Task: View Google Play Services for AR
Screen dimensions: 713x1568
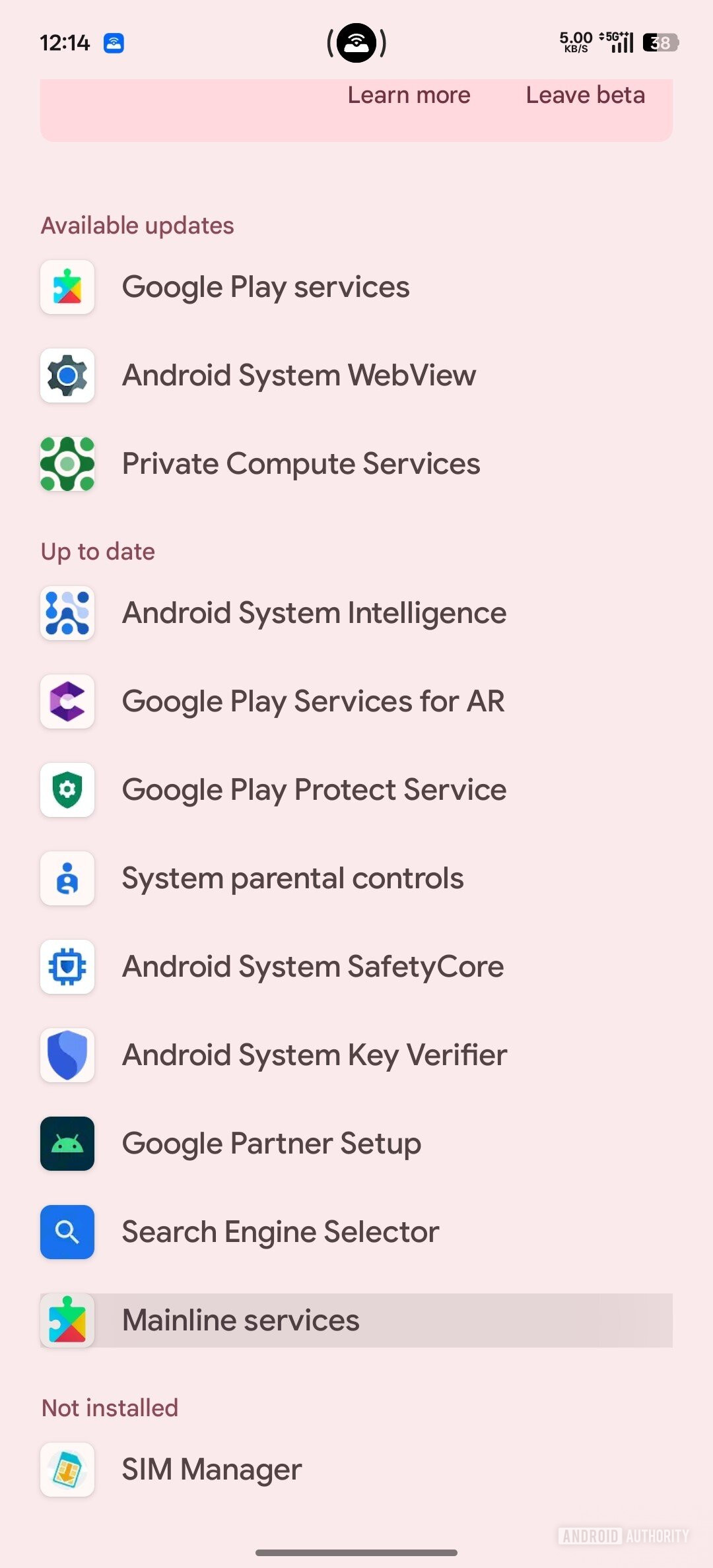Action: [313, 702]
